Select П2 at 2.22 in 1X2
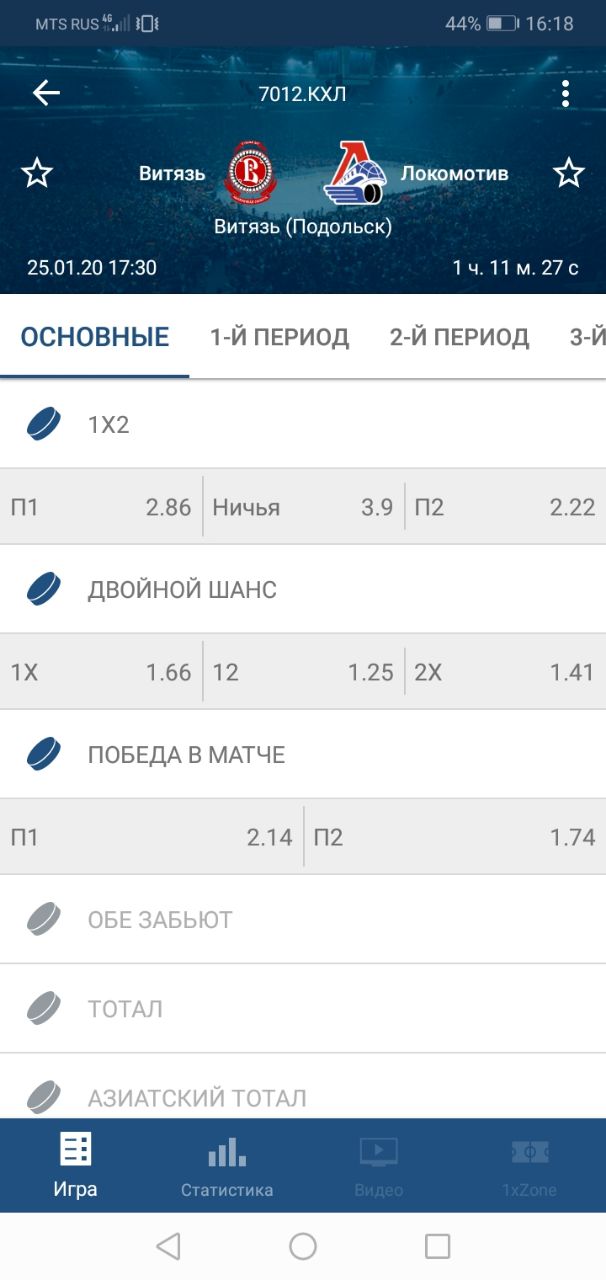The width and height of the screenshot is (606, 1280). pyautogui.click(x=505, y=507)
